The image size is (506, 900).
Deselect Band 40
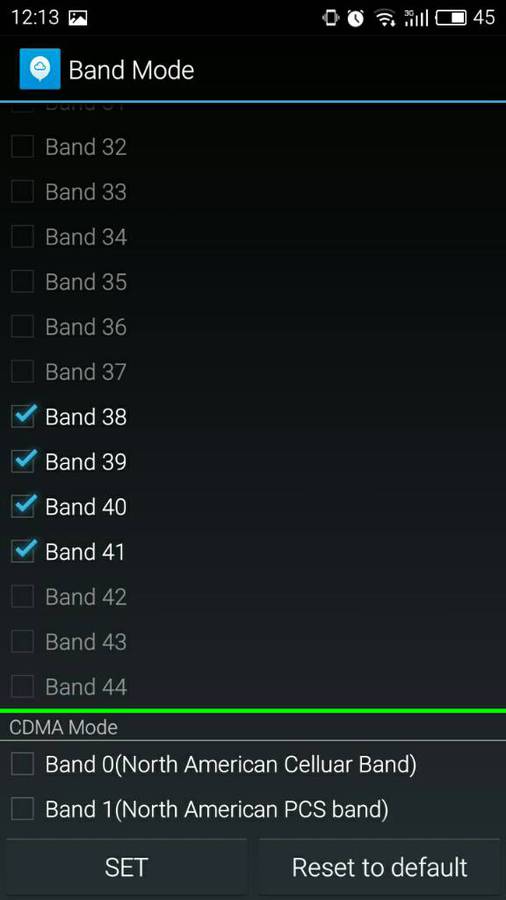tap(23, 506)
